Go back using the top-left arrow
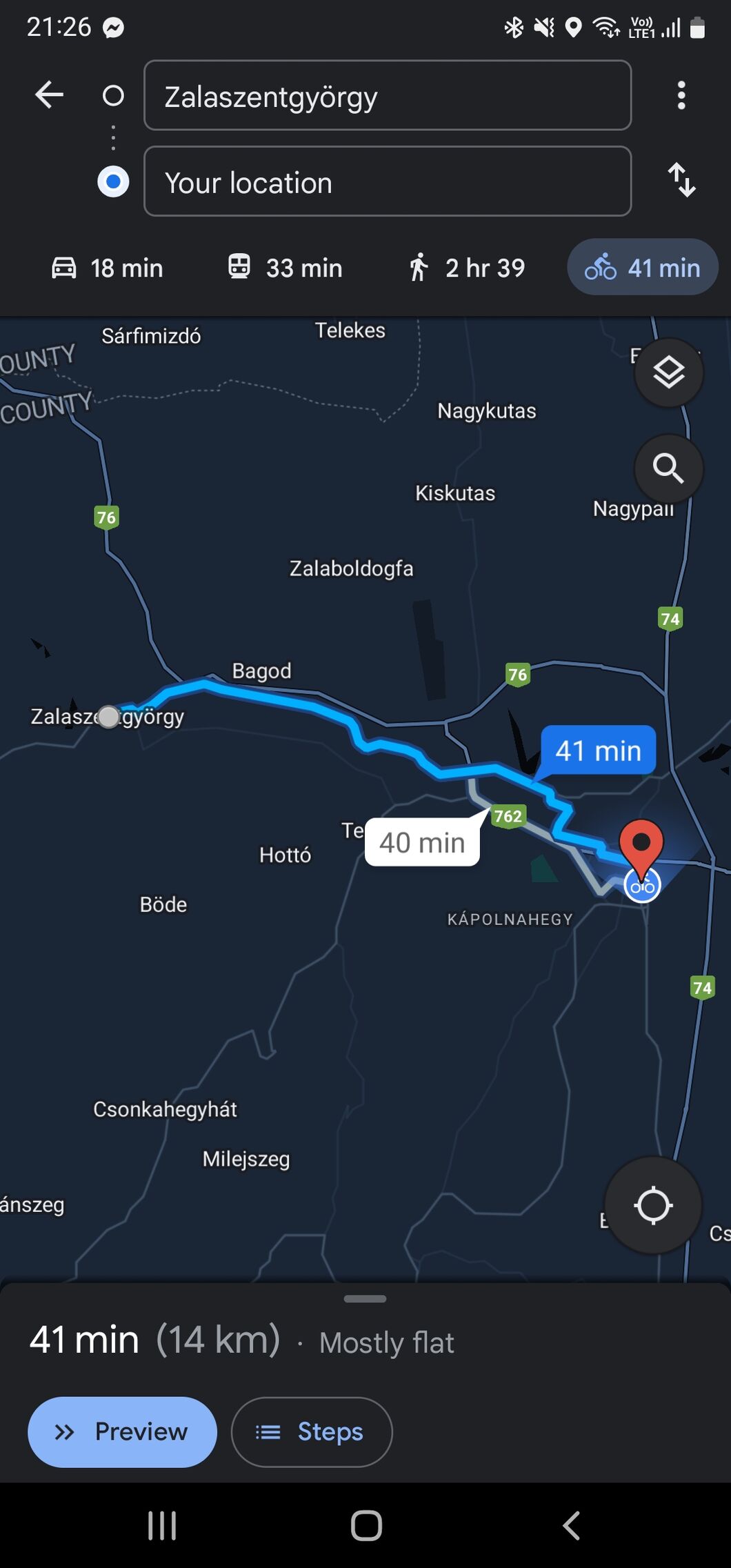The height and width of the screenshot is (1568, 731). 49,95
